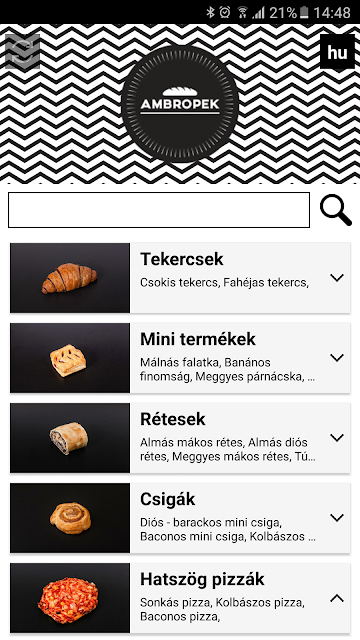Tap the refresh sync icon

click(x=22, y=51)
